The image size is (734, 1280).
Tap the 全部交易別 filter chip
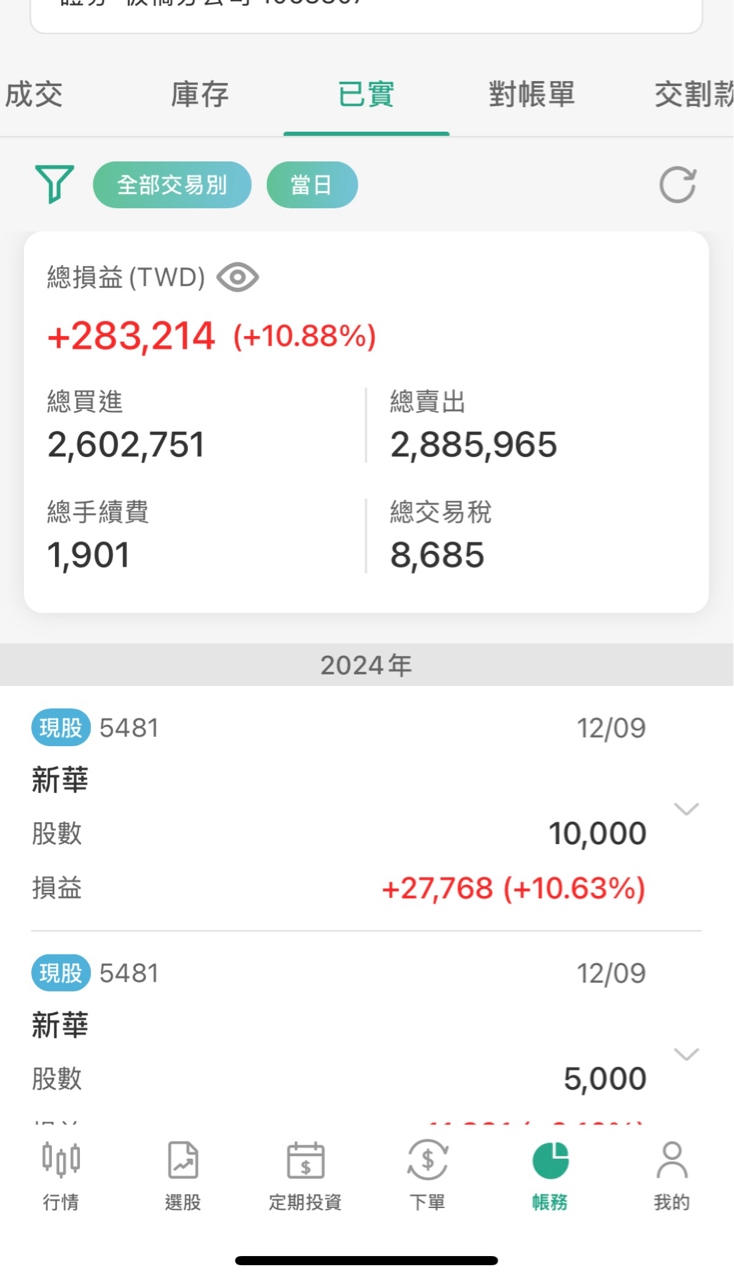click(172, 185)
